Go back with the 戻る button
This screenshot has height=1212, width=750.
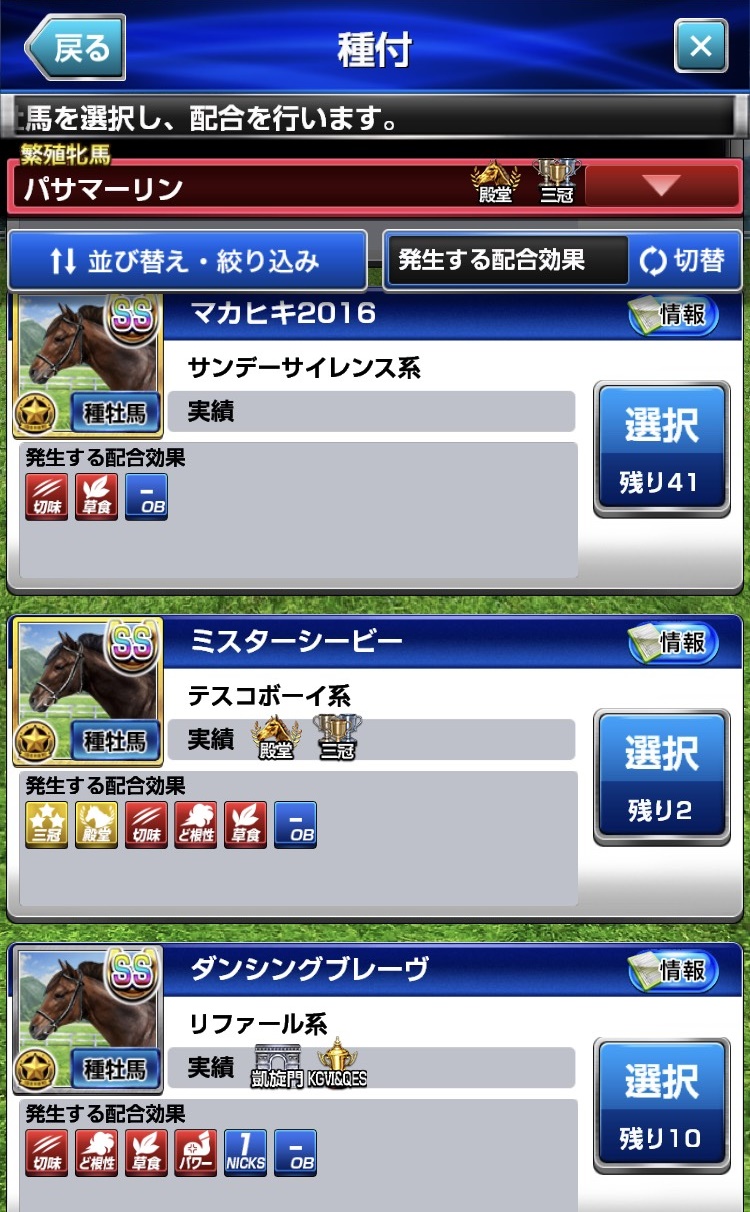(76, 47)
